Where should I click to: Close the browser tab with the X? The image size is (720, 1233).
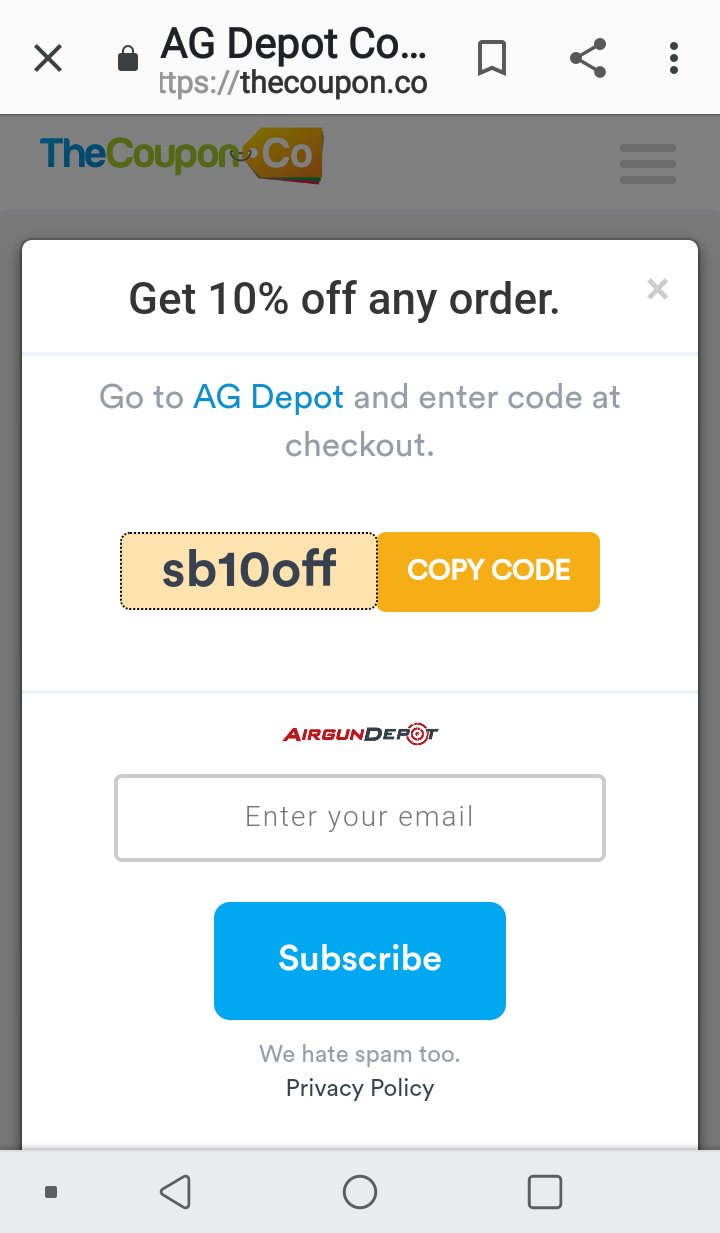pos(48,59)
